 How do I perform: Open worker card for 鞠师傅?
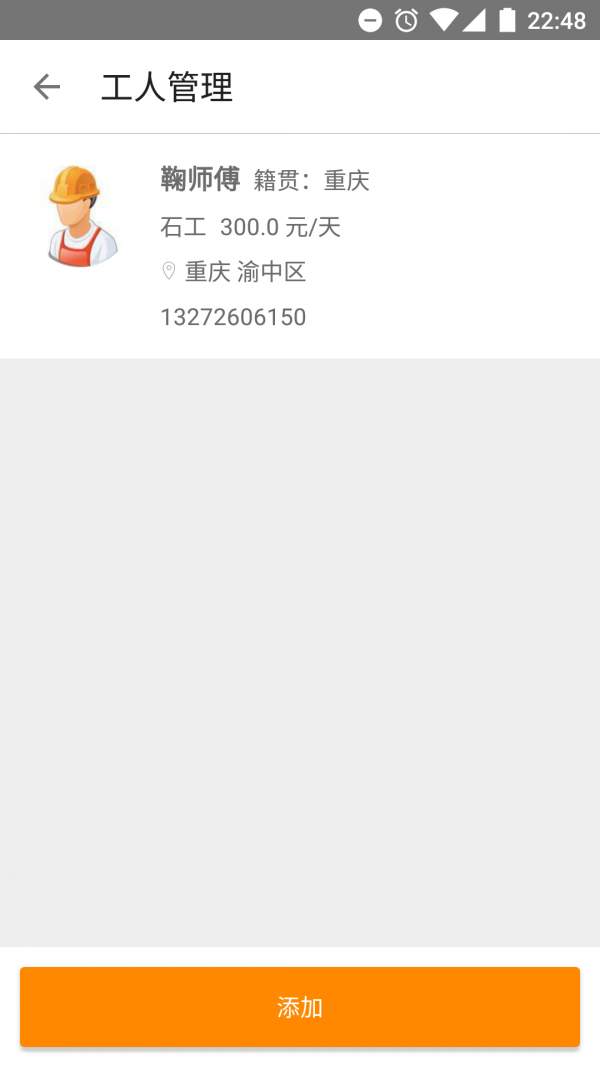(300, 247)
